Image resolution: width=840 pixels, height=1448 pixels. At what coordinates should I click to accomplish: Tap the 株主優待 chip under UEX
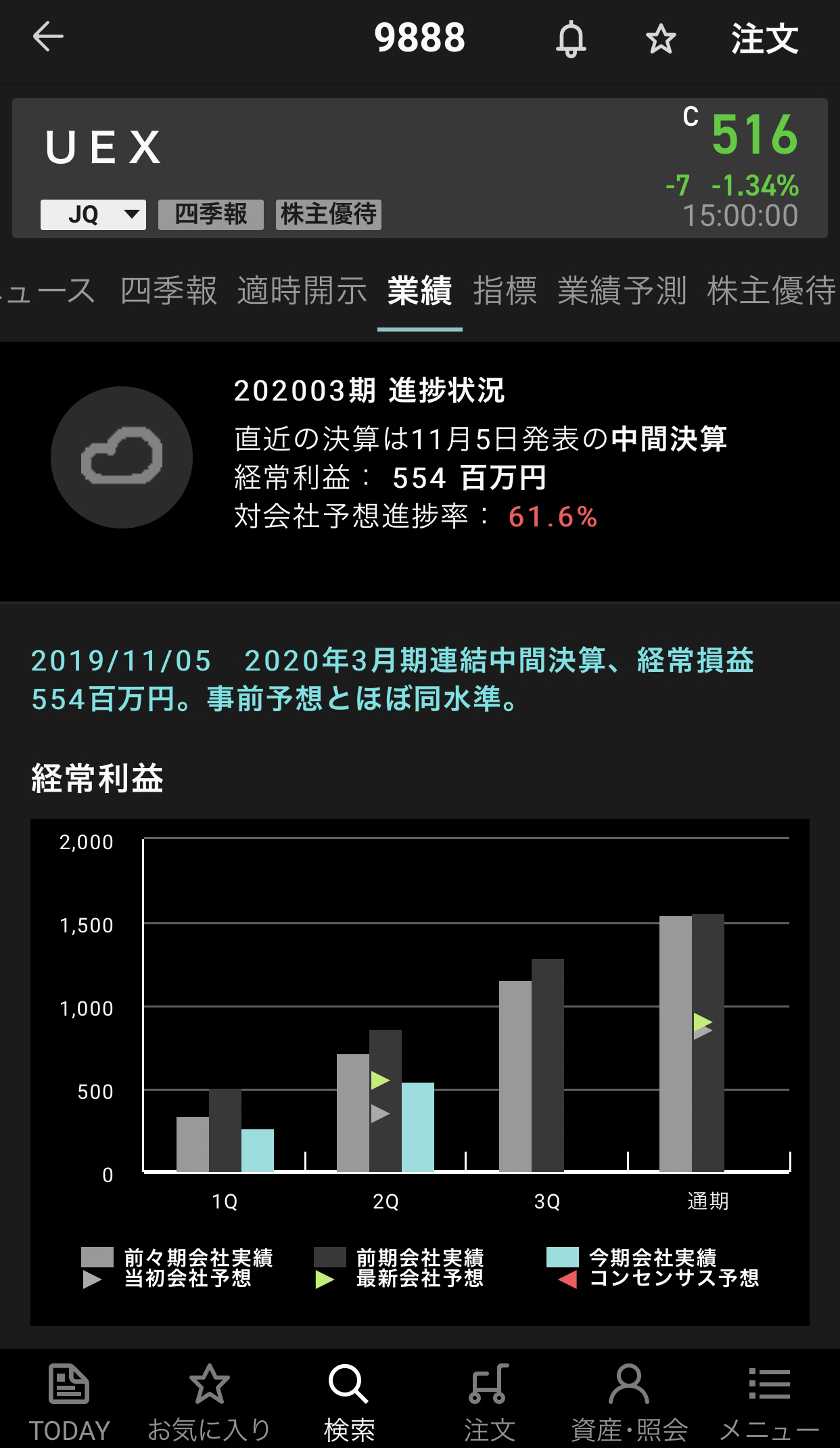coord(329,215)
